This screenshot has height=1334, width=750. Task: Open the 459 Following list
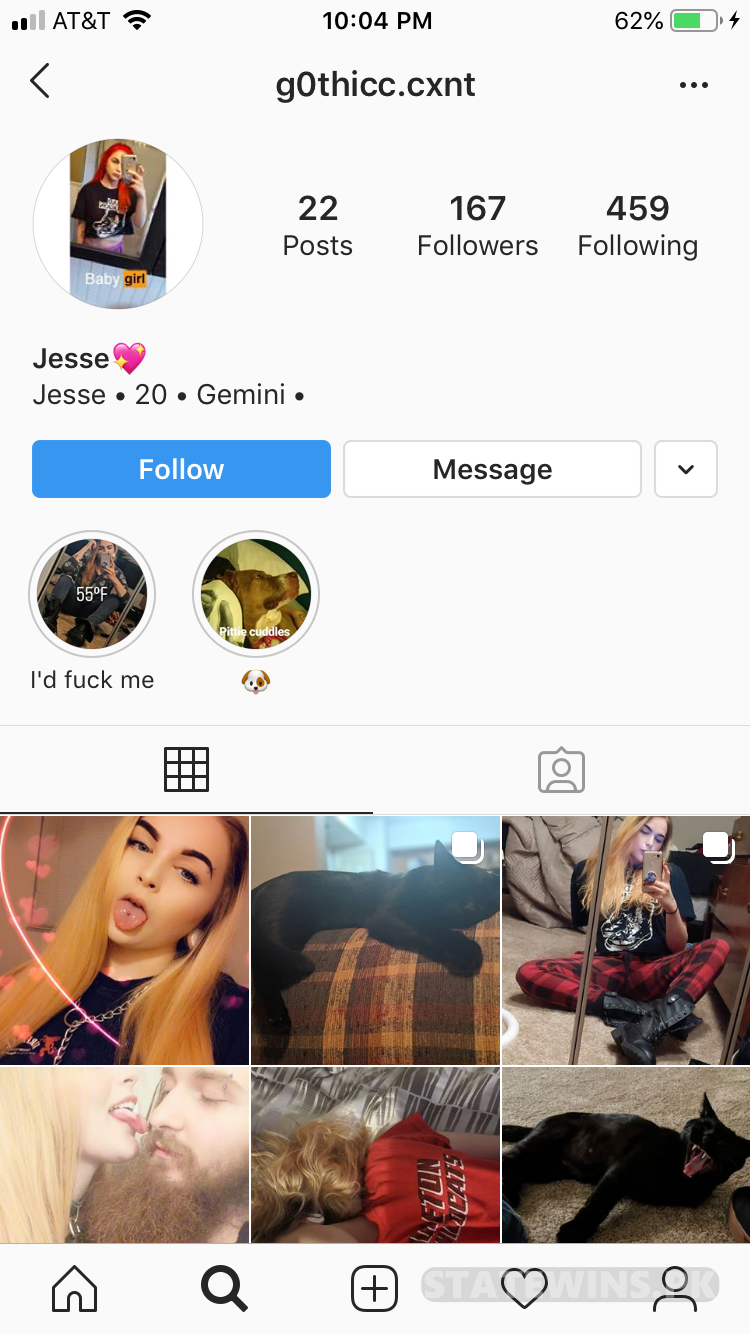tap(637, 225)
